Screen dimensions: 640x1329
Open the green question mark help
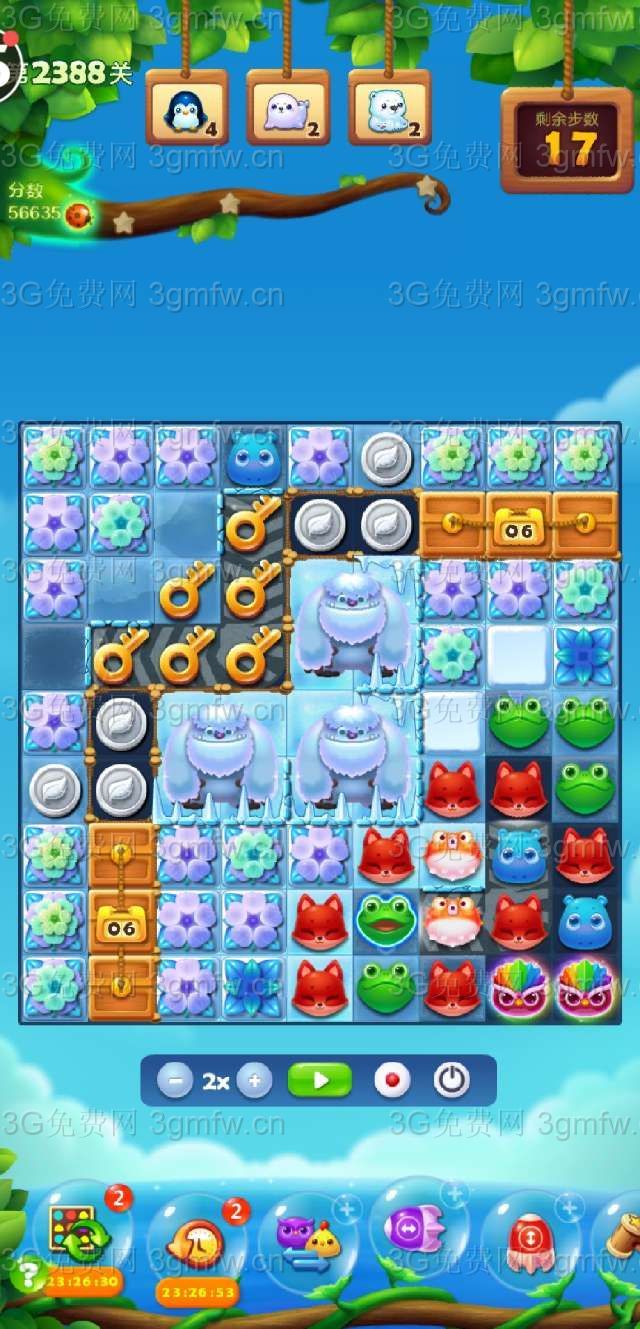click(30, 1275)
